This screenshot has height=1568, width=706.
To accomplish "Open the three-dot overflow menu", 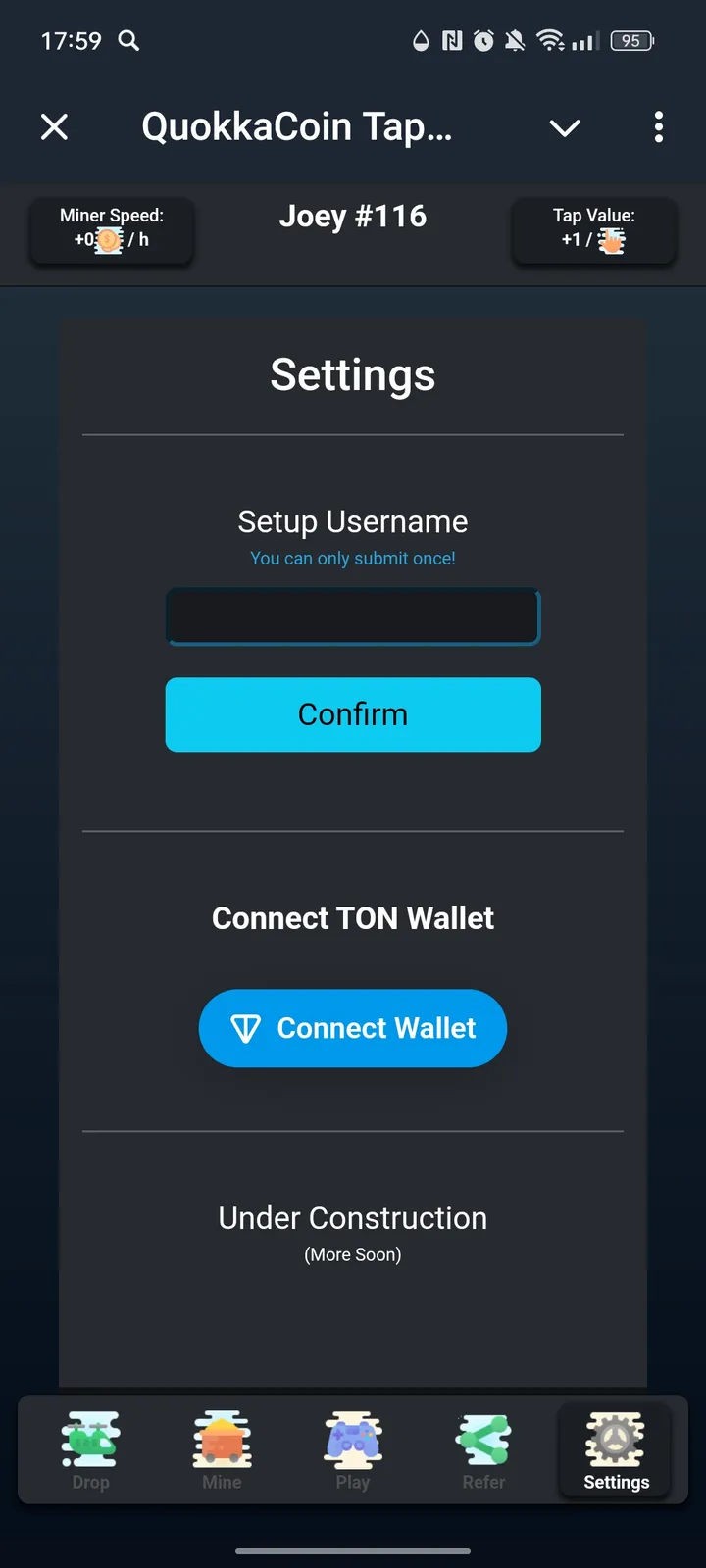I will (x=658, y=126).
